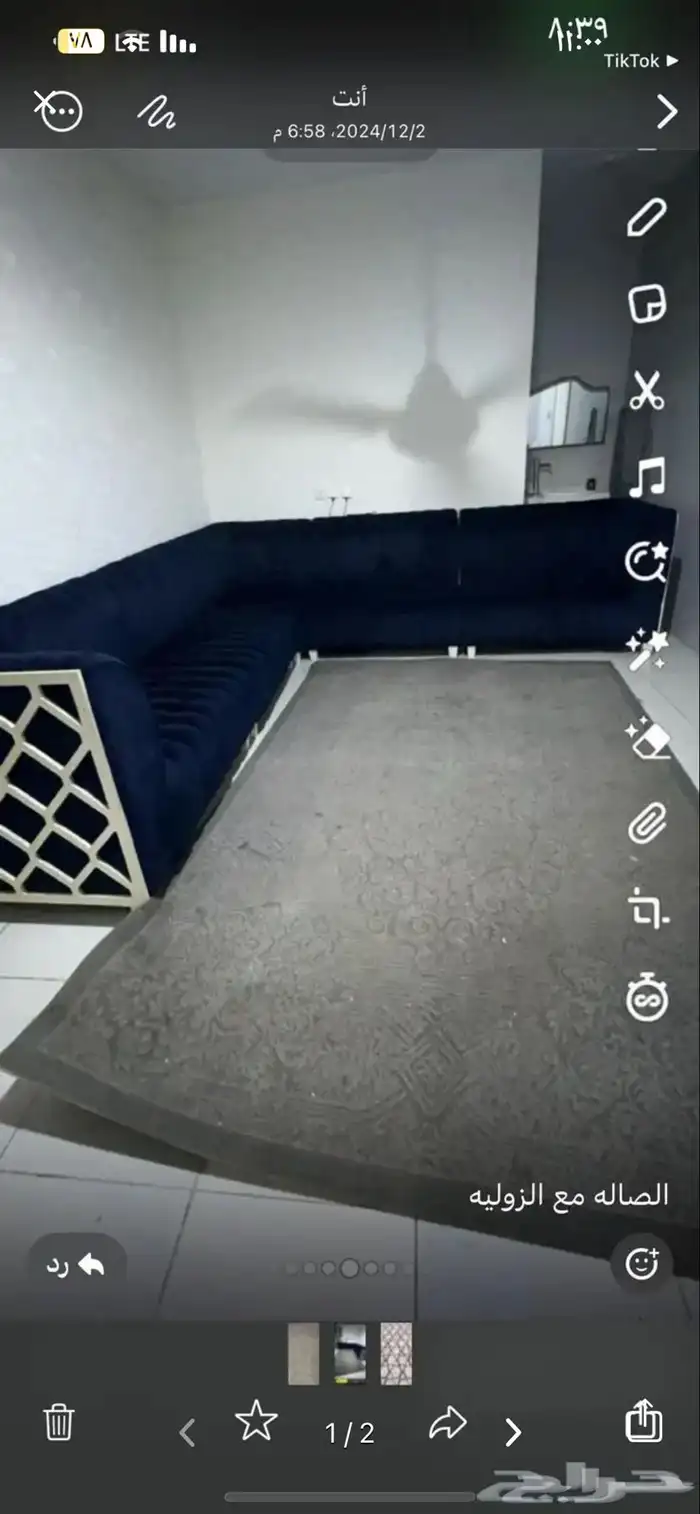The height and width of the screenshot is (1514, 700).
Task: Open the scissors cutout tool
Action: pyautogui.click(x=647, y=390)
